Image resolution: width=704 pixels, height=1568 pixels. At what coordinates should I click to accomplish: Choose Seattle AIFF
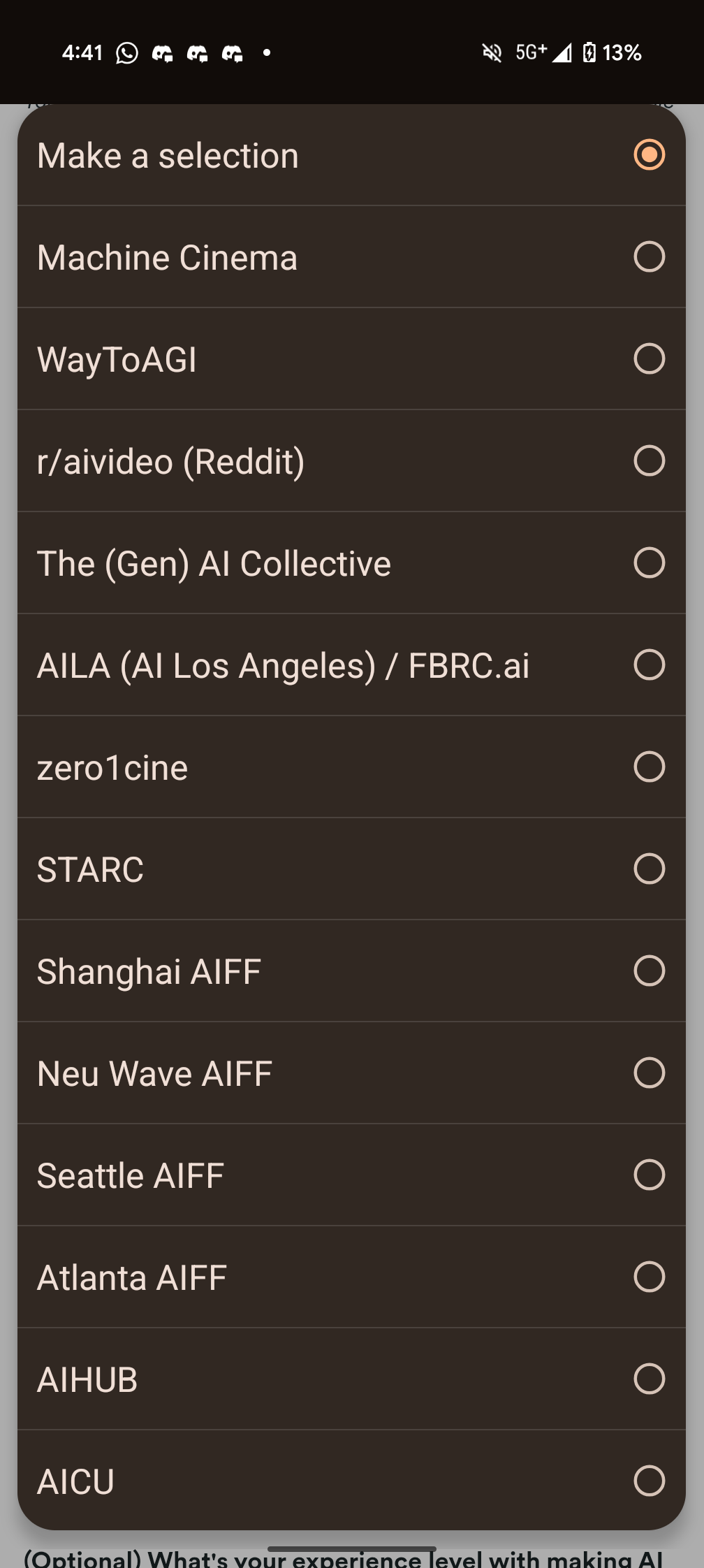tap(351, 1175)
